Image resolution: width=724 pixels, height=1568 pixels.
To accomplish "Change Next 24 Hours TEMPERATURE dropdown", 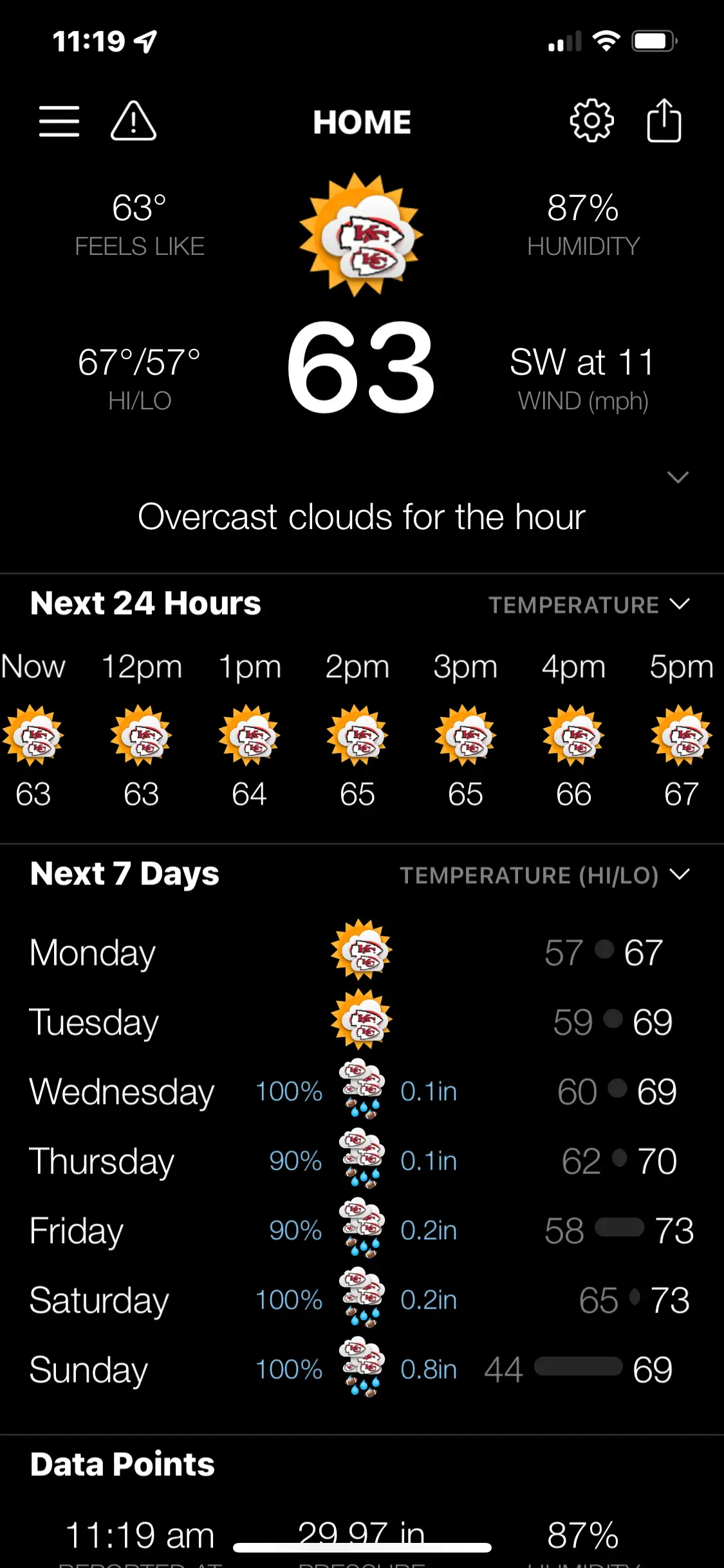I will pyautogui.click(x=588, y=605).
